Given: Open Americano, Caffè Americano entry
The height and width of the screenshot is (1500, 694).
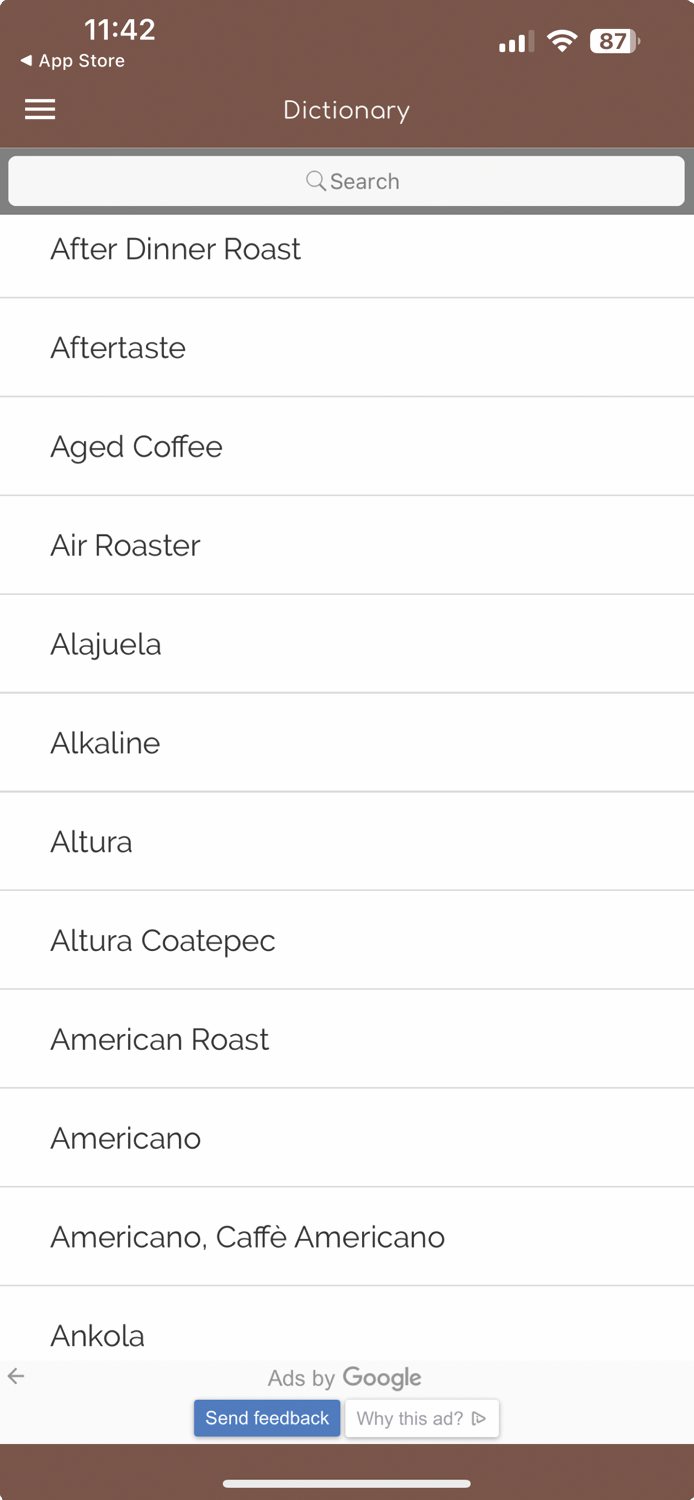Looking at the screenshot, I should pyautogui.click(x=347, y=1237).
